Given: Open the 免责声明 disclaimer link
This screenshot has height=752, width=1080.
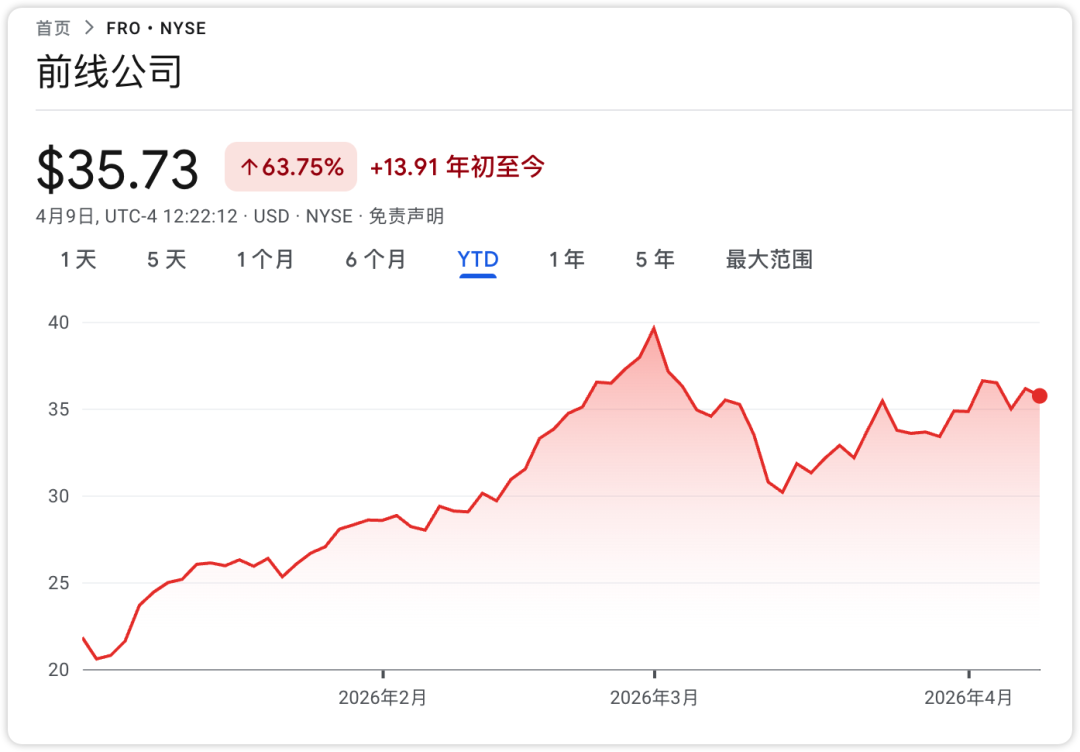Looking at the screenshot, I should pos(406,216).
